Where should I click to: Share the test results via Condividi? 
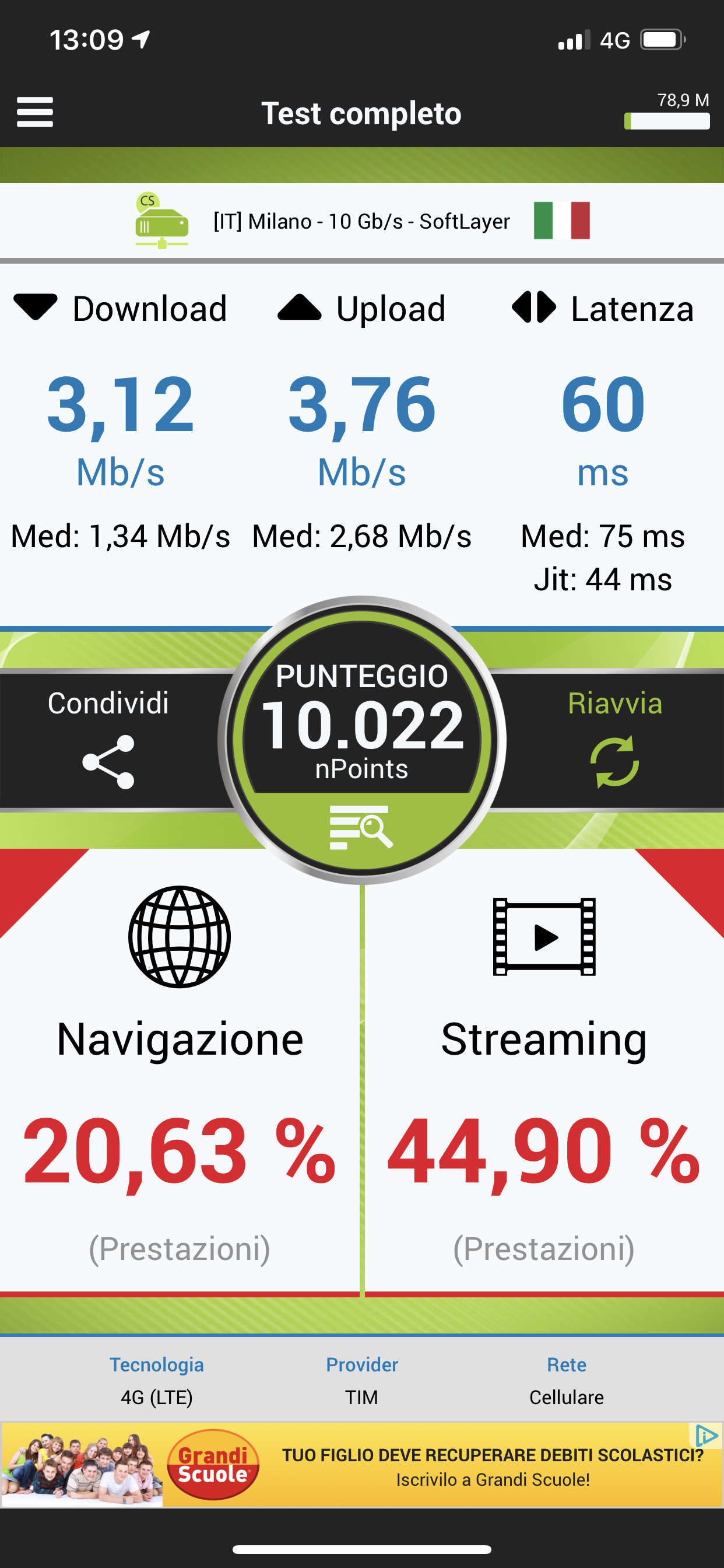(108, 739)
